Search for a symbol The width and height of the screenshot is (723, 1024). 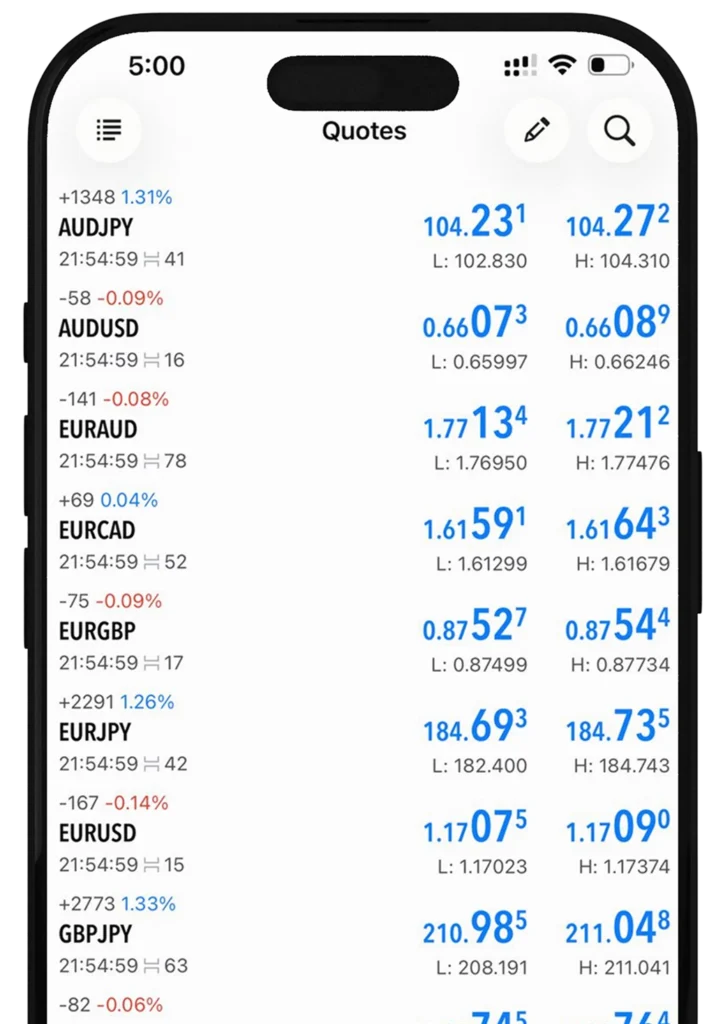pos(620,130)
